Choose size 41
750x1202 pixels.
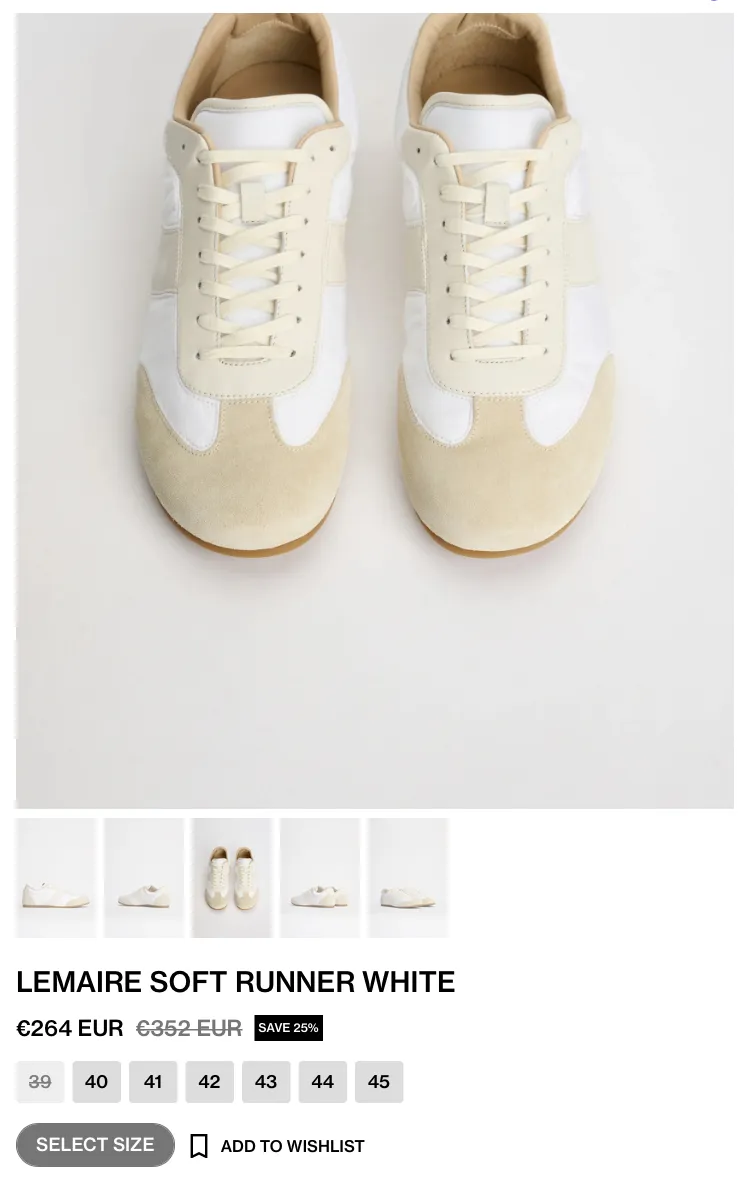point(153,1082)
